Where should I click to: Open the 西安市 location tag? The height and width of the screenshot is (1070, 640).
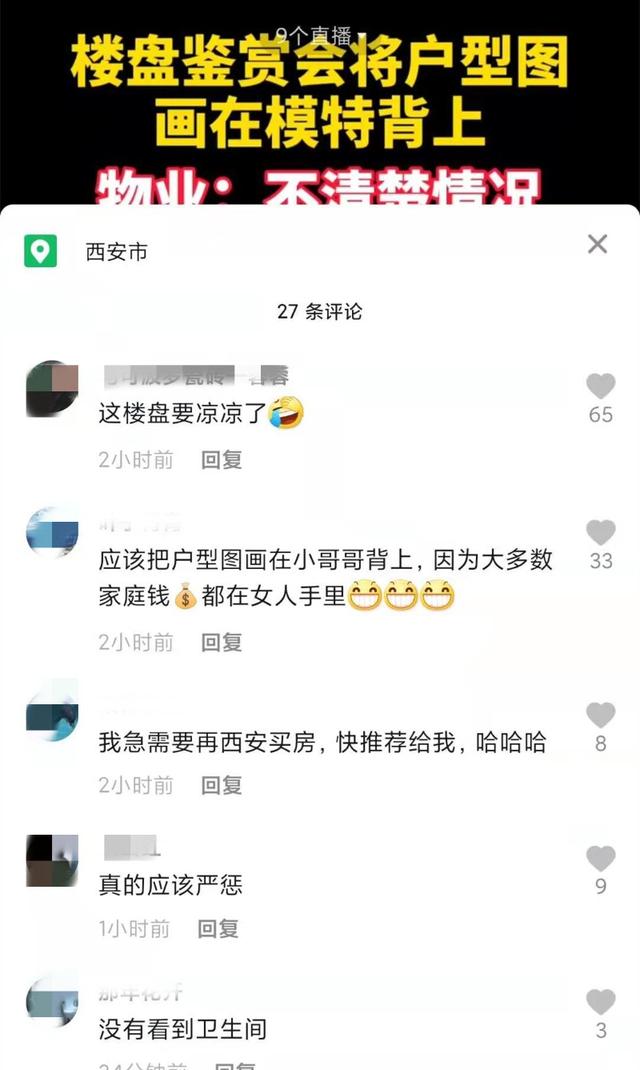[x=116, y=253]
